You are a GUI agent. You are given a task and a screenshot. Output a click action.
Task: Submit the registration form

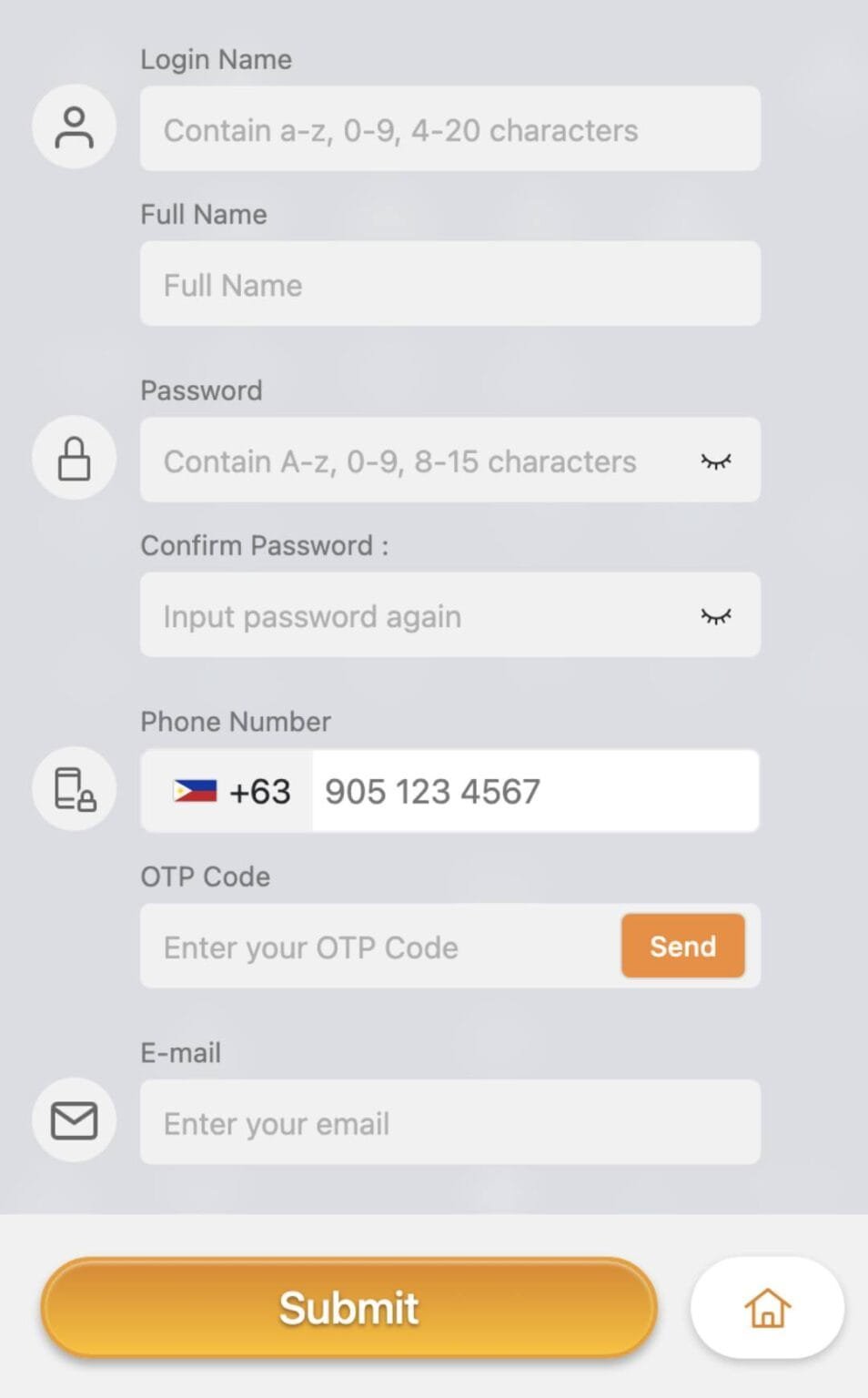coord(348,1308)
